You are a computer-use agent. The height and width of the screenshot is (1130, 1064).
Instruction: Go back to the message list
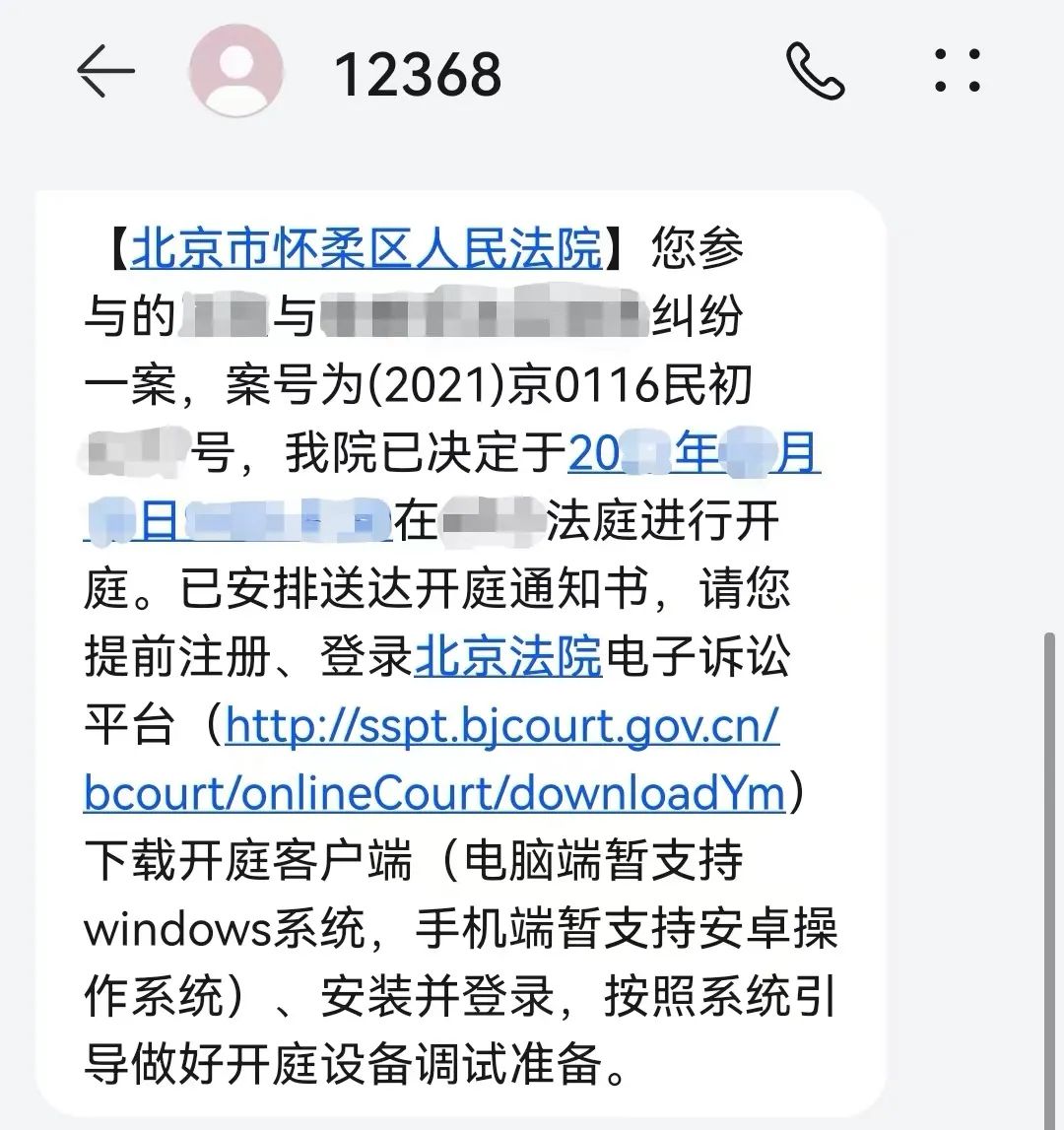tap(105, 72)
